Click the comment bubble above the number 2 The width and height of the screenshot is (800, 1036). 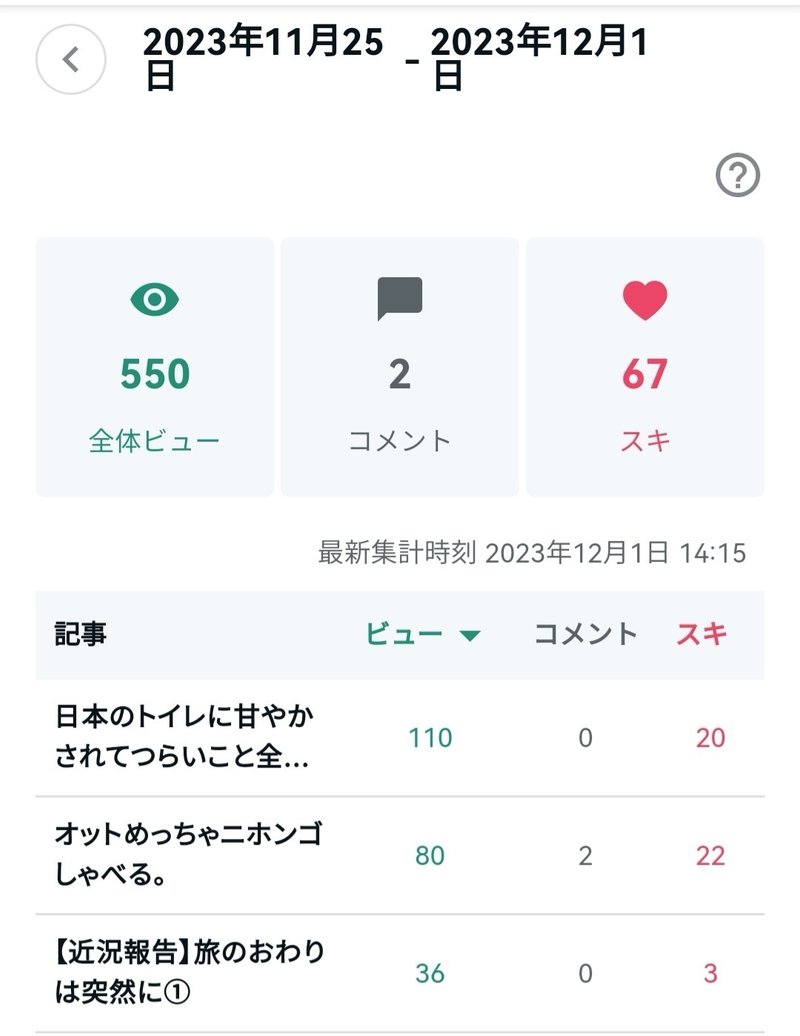tap(399, 298)
